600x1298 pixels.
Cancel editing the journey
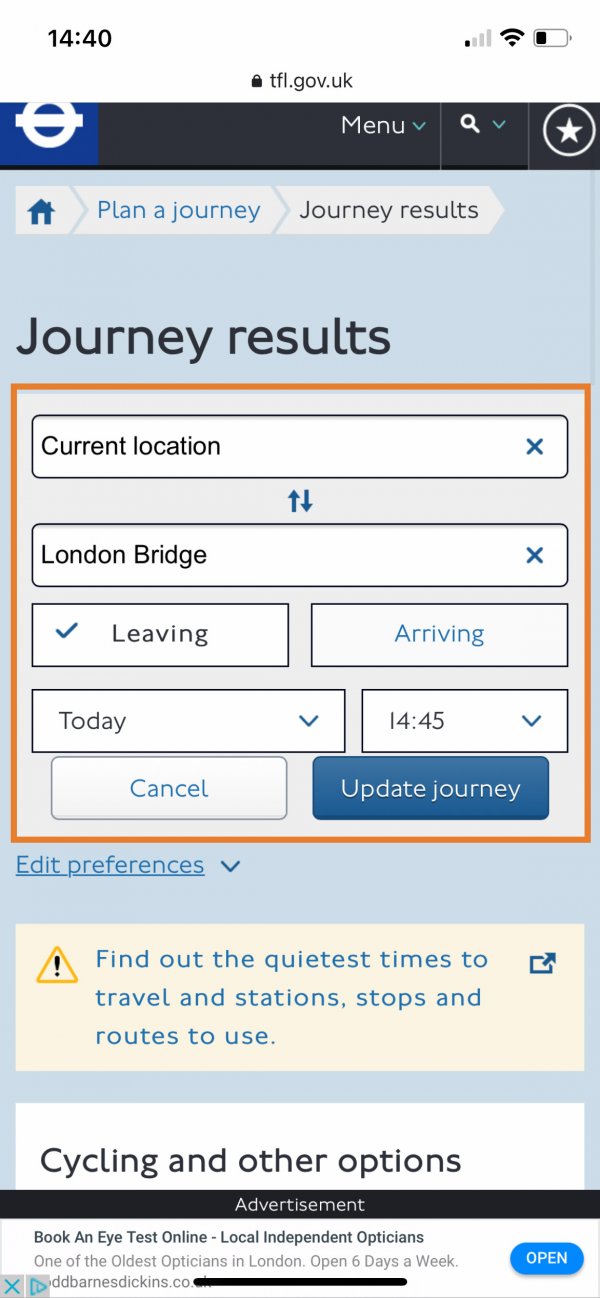coord(169,788)
